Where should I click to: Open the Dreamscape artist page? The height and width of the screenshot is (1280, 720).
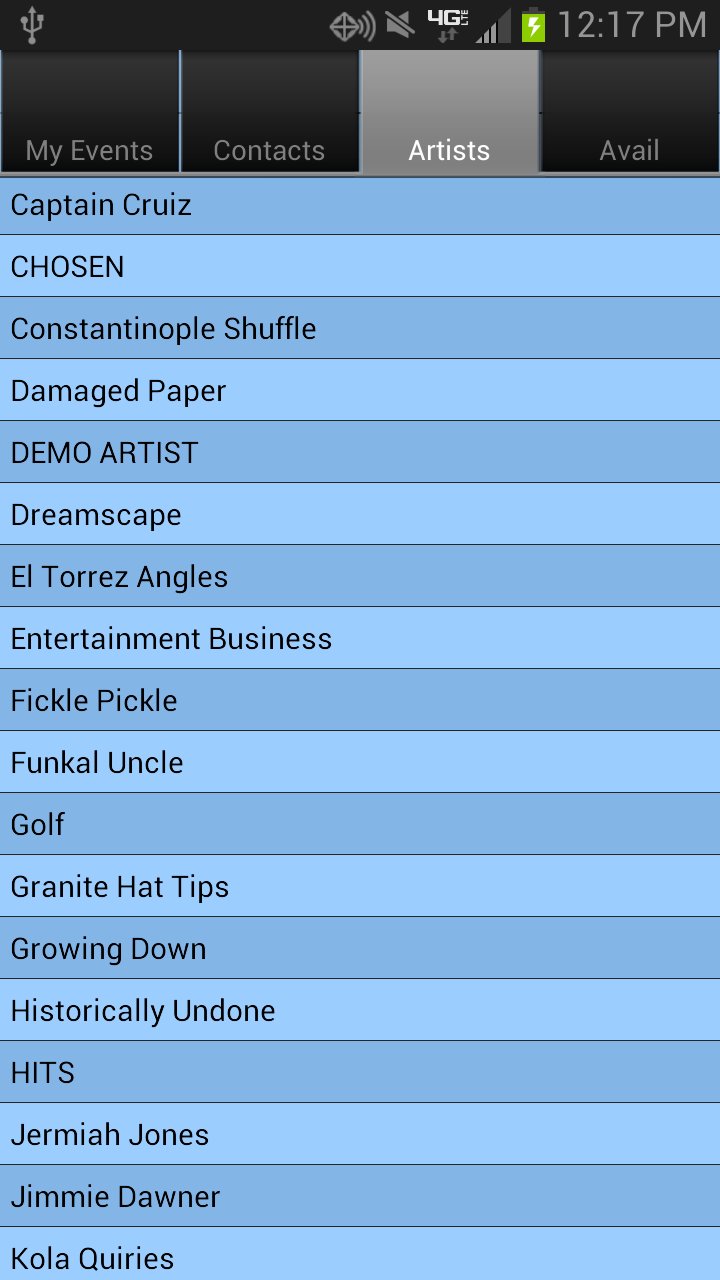click(x=360, y=514)
